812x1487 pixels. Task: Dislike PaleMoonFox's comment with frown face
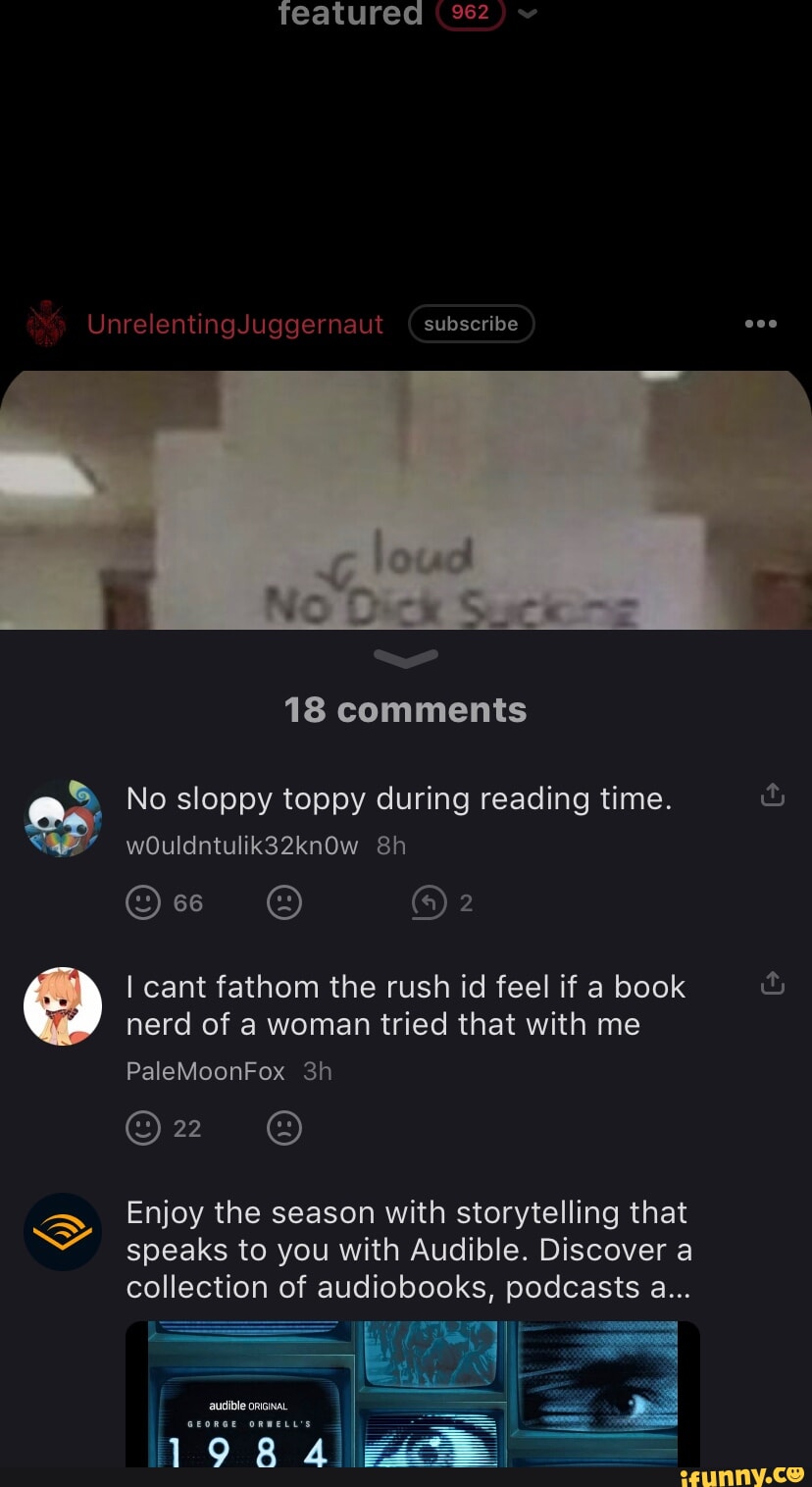click(x=284, y=1129)
